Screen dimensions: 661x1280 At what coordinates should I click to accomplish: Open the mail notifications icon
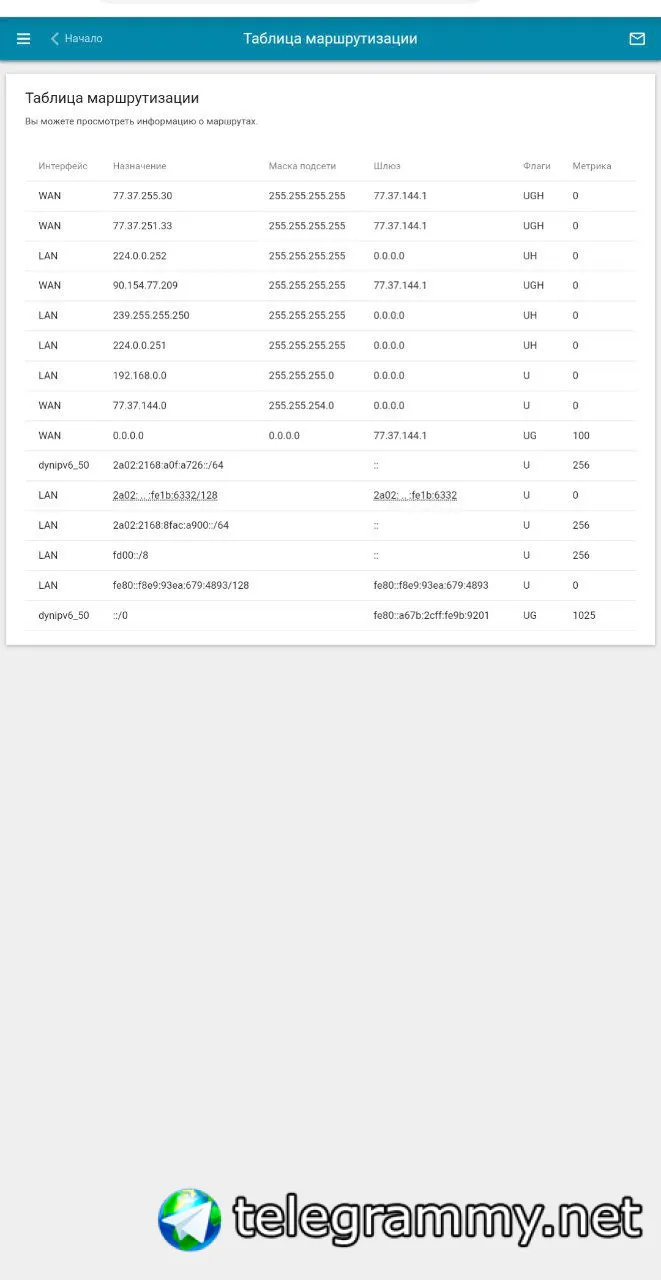(637, 39)
